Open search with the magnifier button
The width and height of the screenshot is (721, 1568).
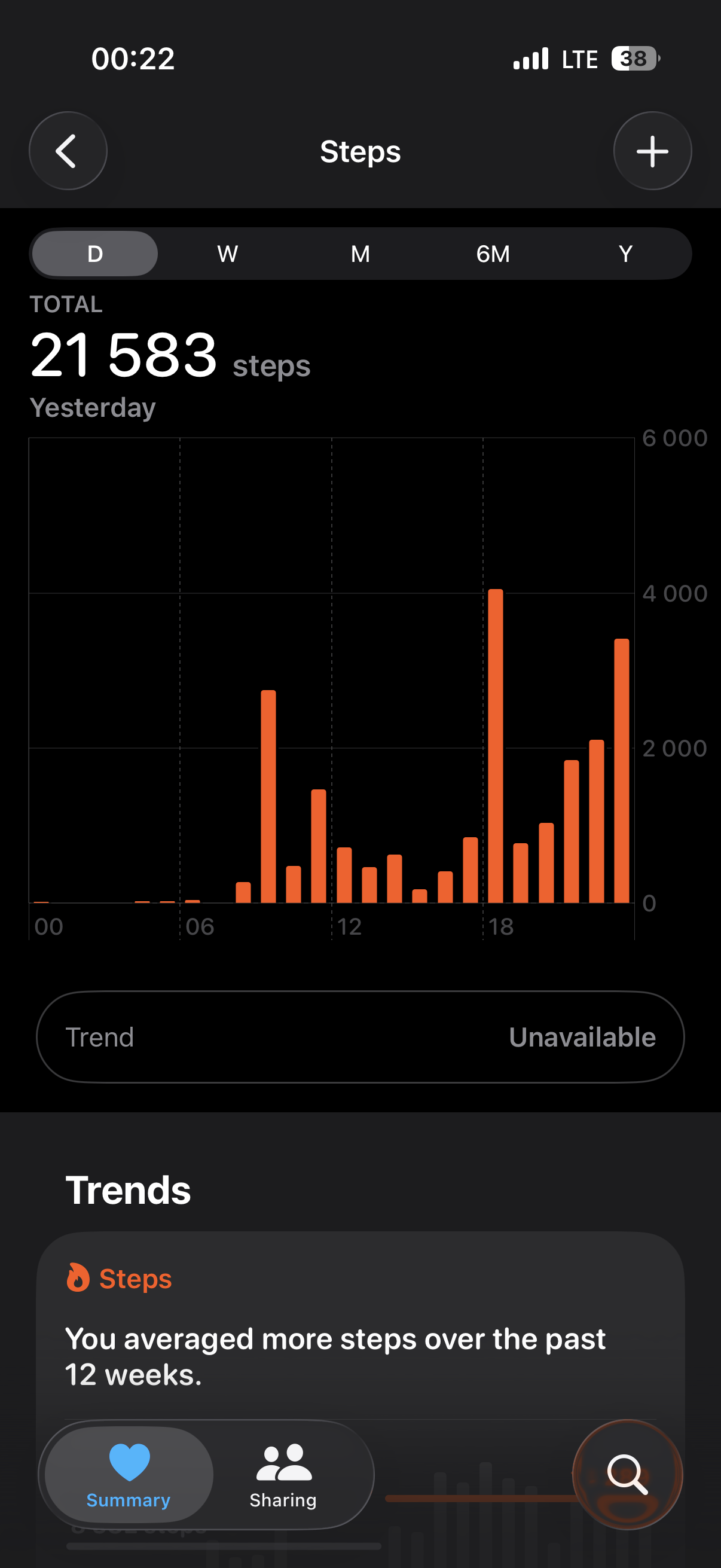tap(627, 1474)
